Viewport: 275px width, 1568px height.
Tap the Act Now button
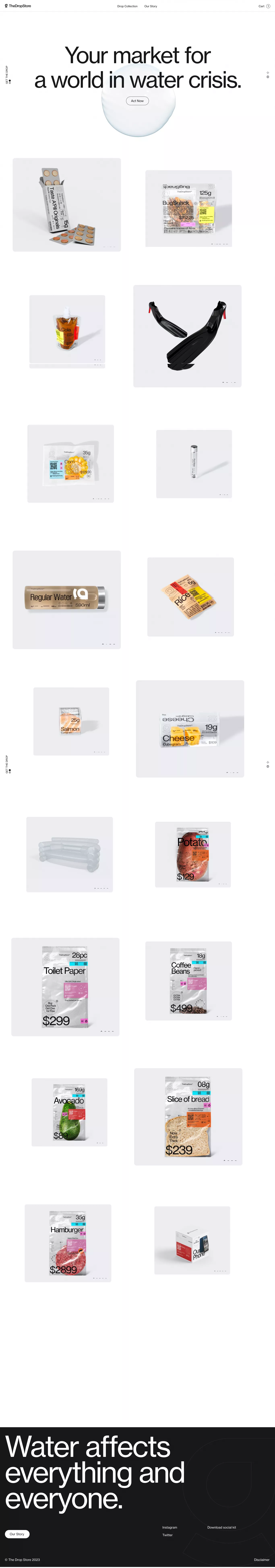(137, 101)
